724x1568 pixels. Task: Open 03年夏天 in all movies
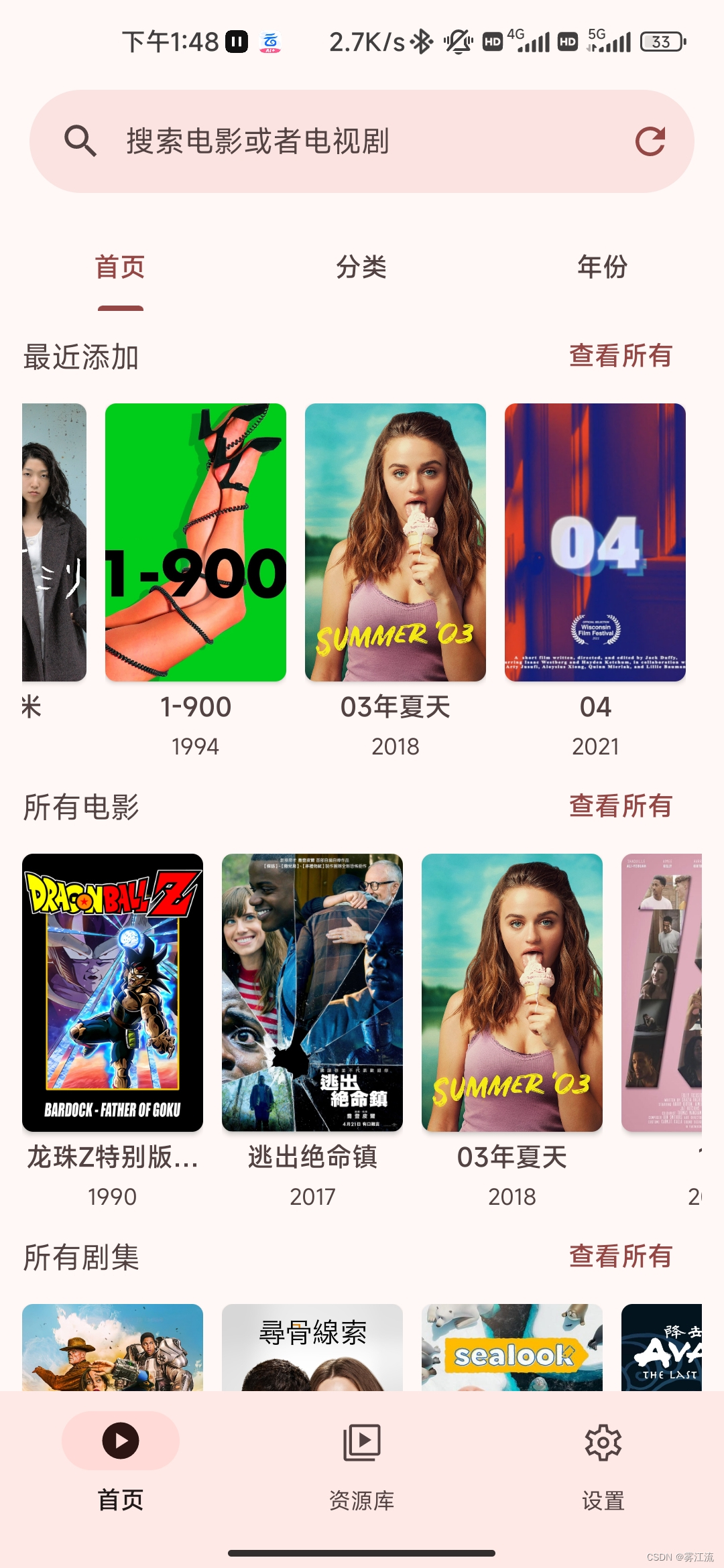(x=512, y=993)
